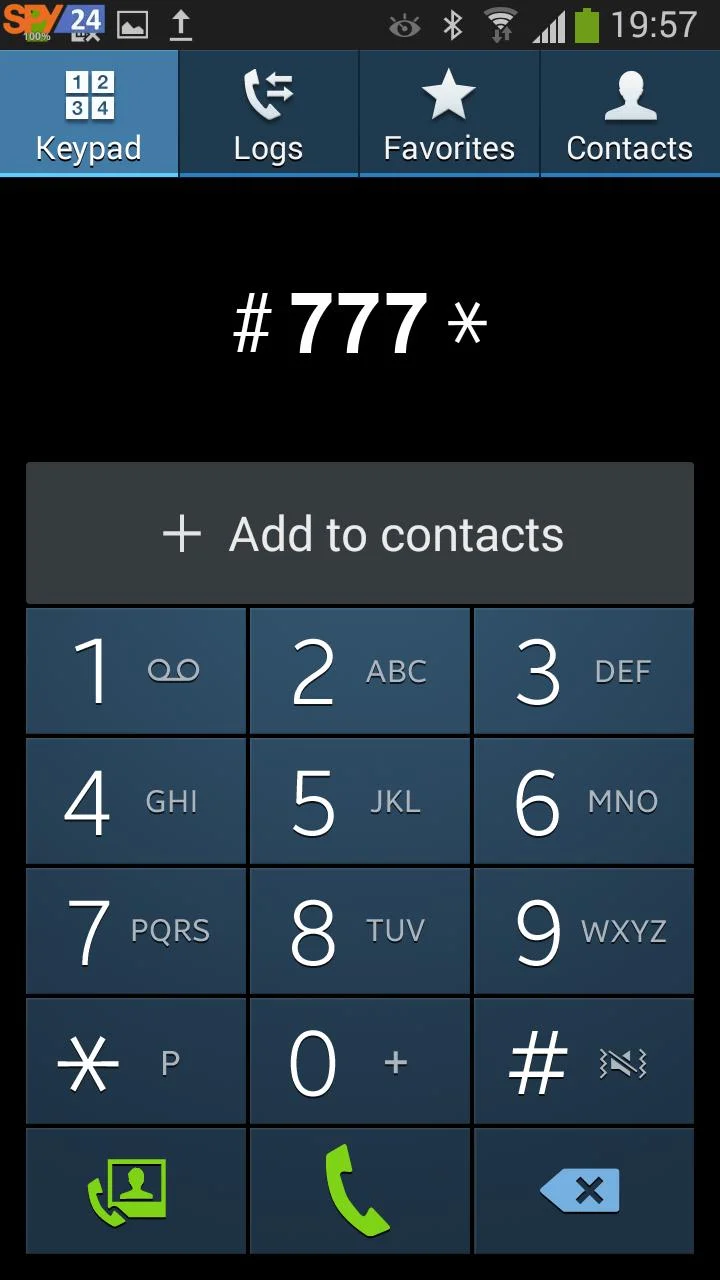The height and width of the screenshot is (1280, 720).
Task: Start a video call with the contact icon
Action: 136,1191
